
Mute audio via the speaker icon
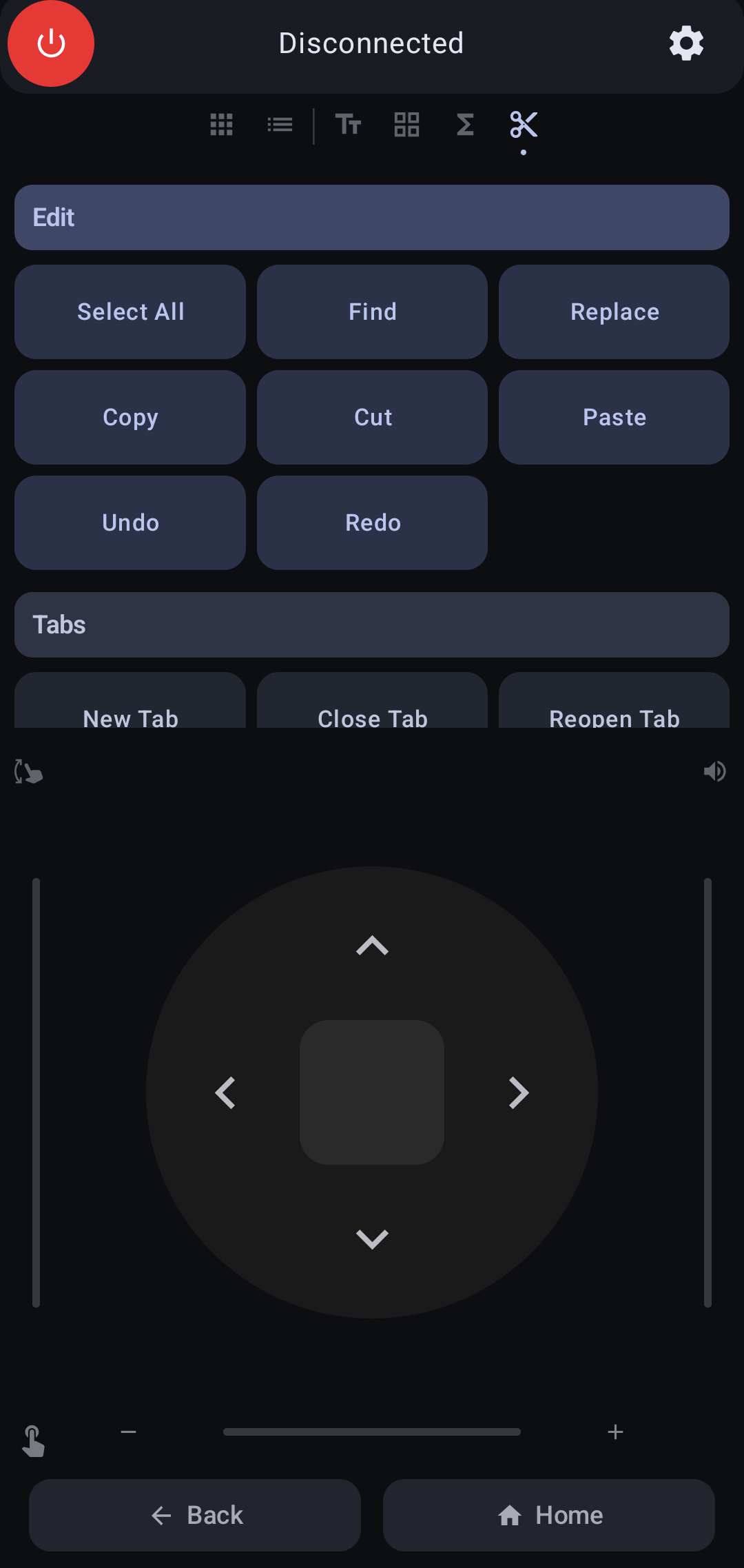coord(715,771)
